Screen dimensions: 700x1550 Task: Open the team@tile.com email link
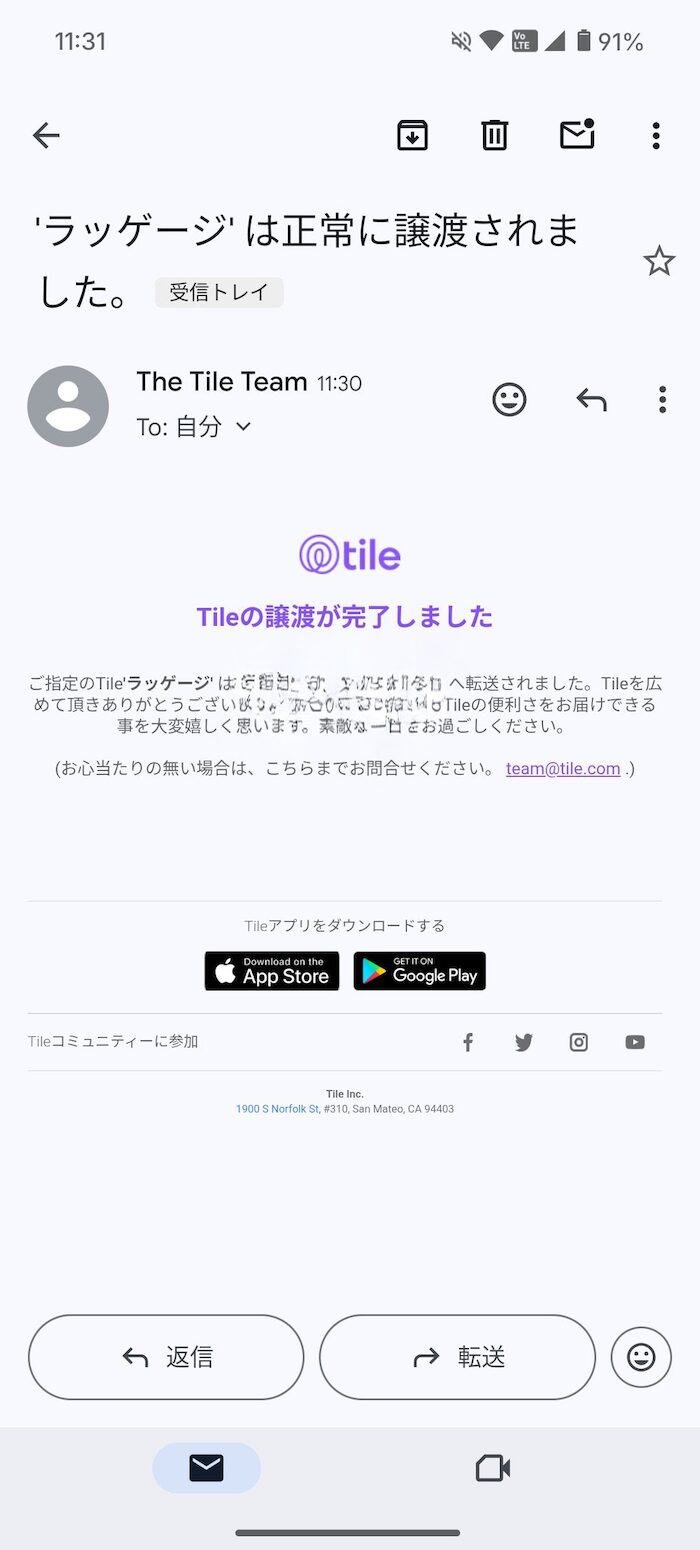(563, 768)
